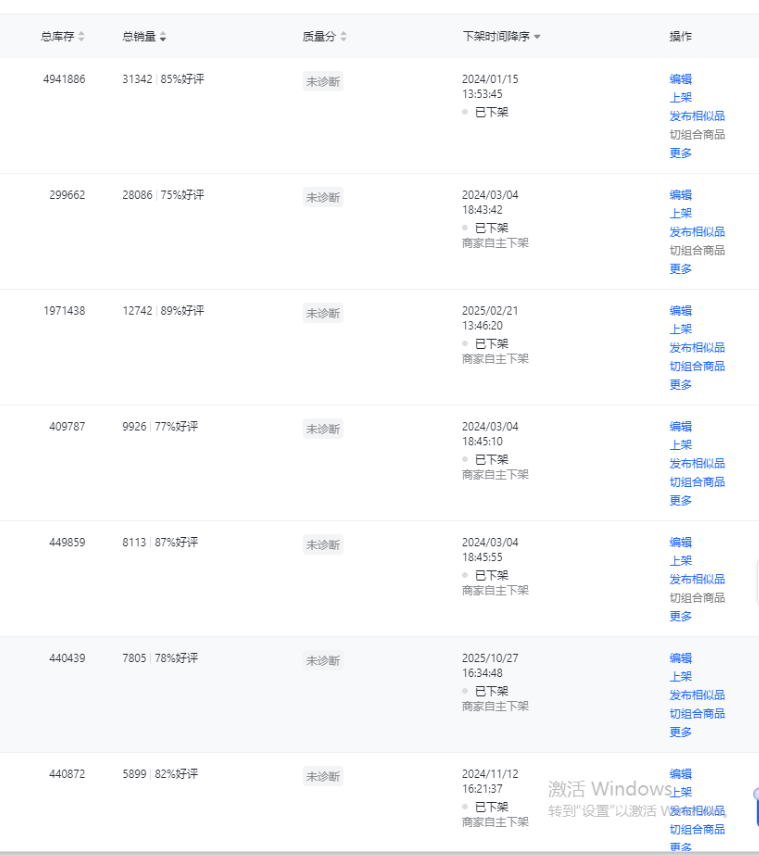Tap 编辑 for the item with 8113 sales
The height and width of the screenshot is (856, 759).
[x=680, y=542]
